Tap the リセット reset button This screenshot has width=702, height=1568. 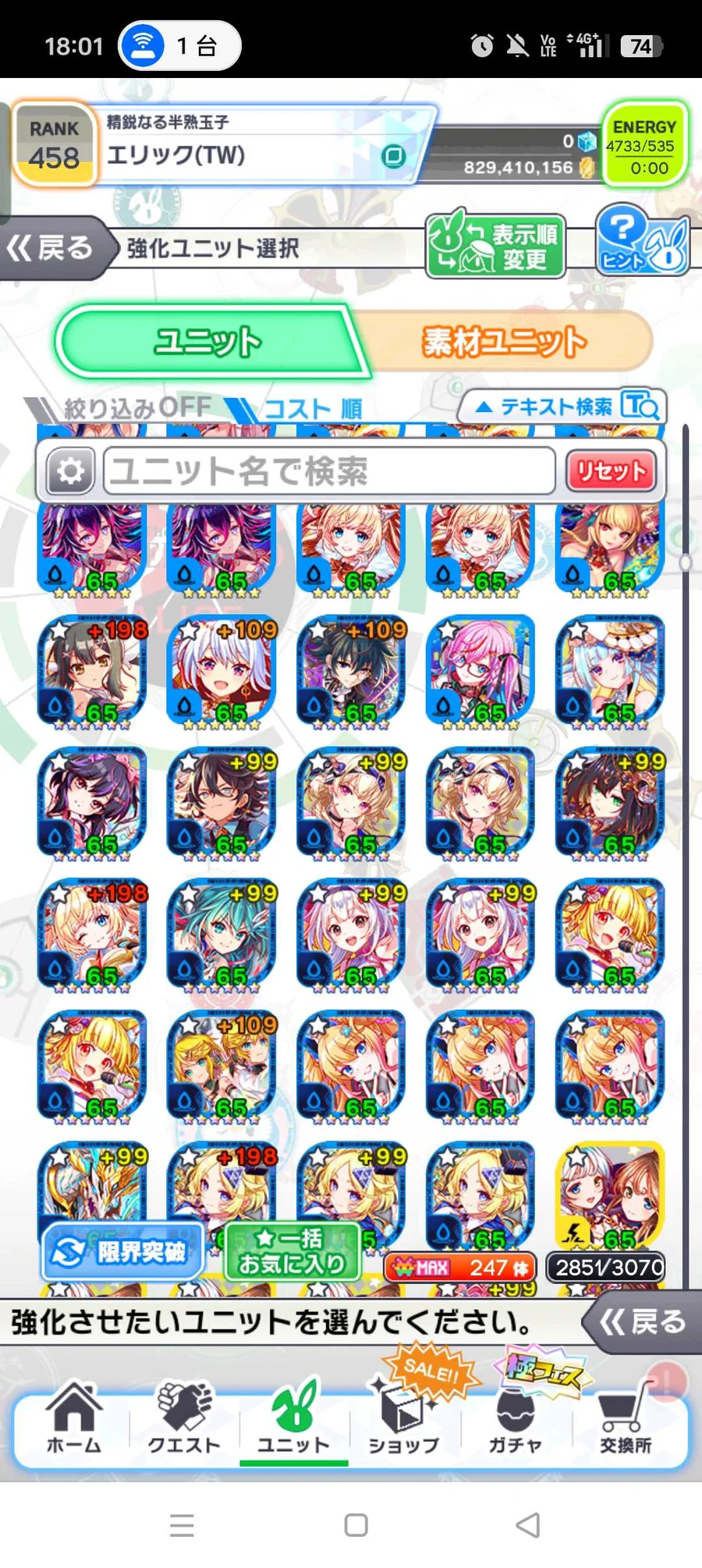pyautogui.click(x=611, y=471)
